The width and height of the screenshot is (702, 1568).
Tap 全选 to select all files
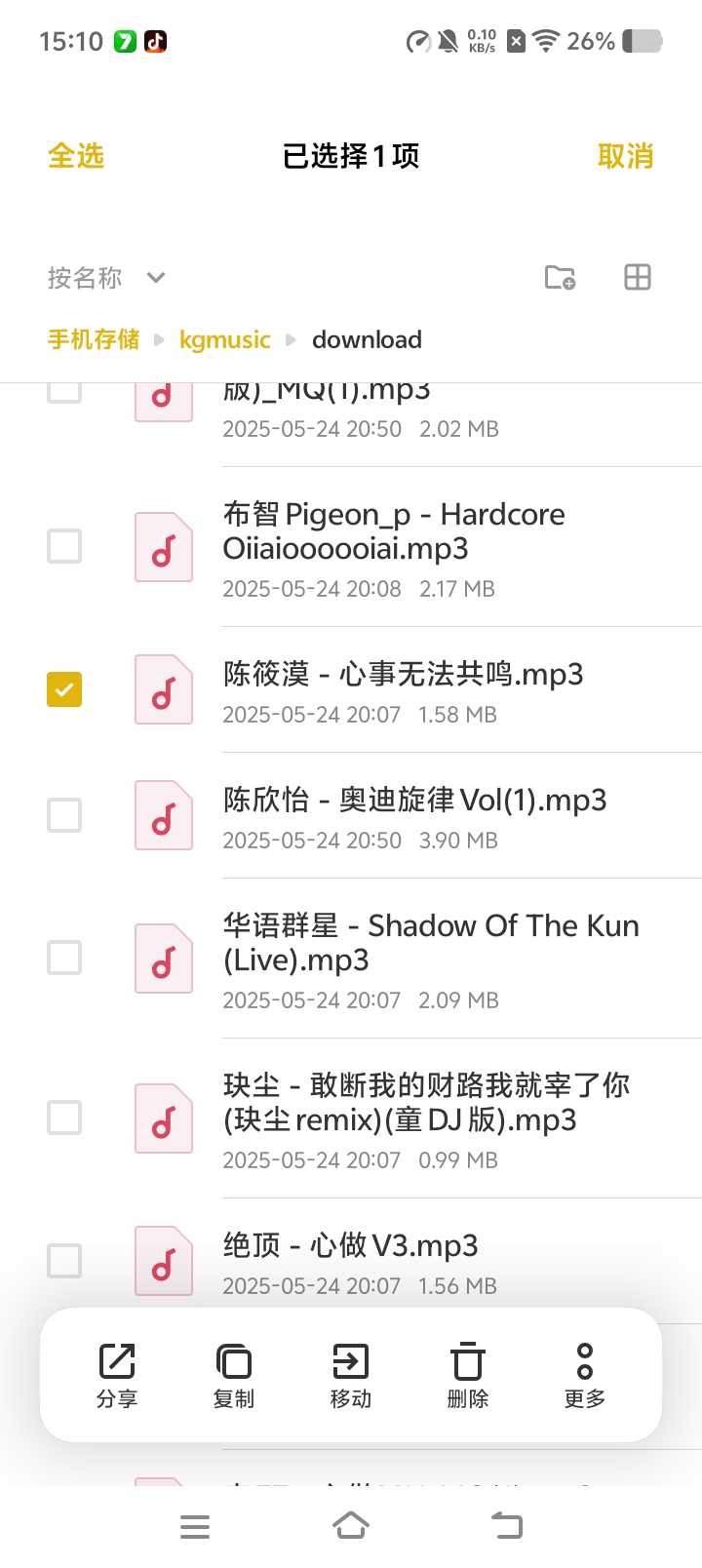point(76,156)
